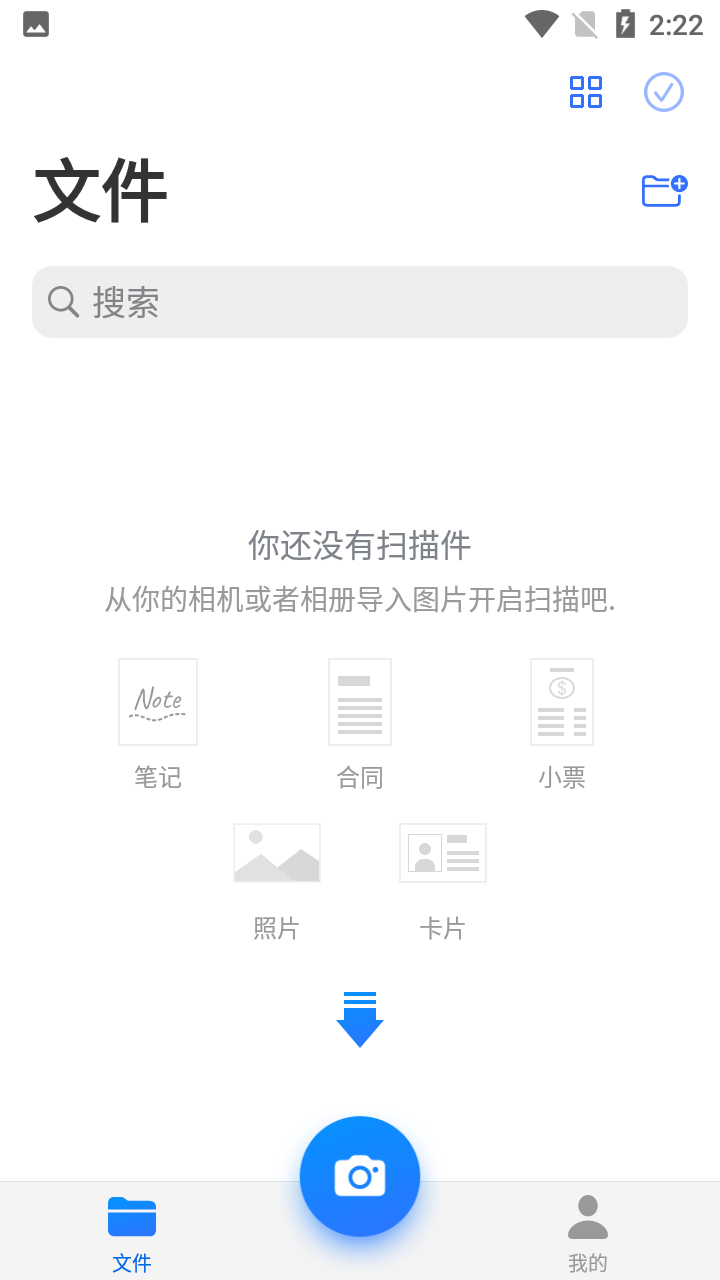Screen dimensions: 720x1280
Task: Tap the checkmark selection mode icon
Action: point(663,92)
